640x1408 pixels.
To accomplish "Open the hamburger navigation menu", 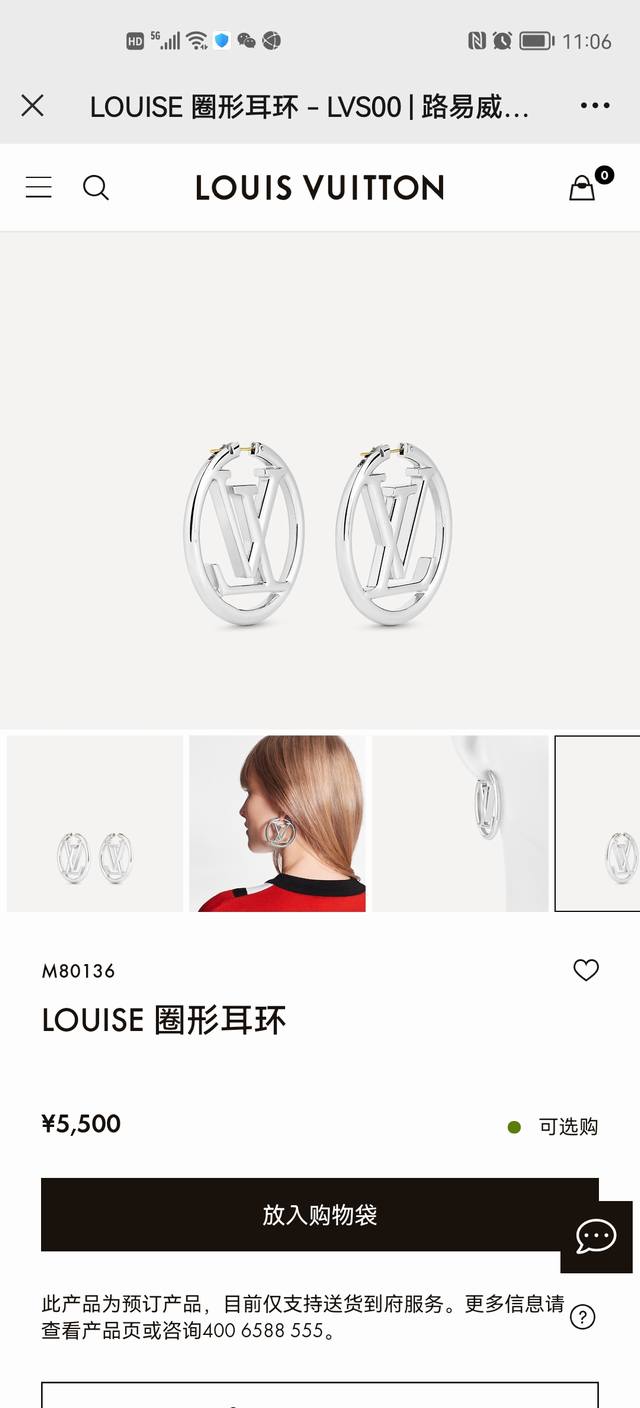I will [39, 187].
